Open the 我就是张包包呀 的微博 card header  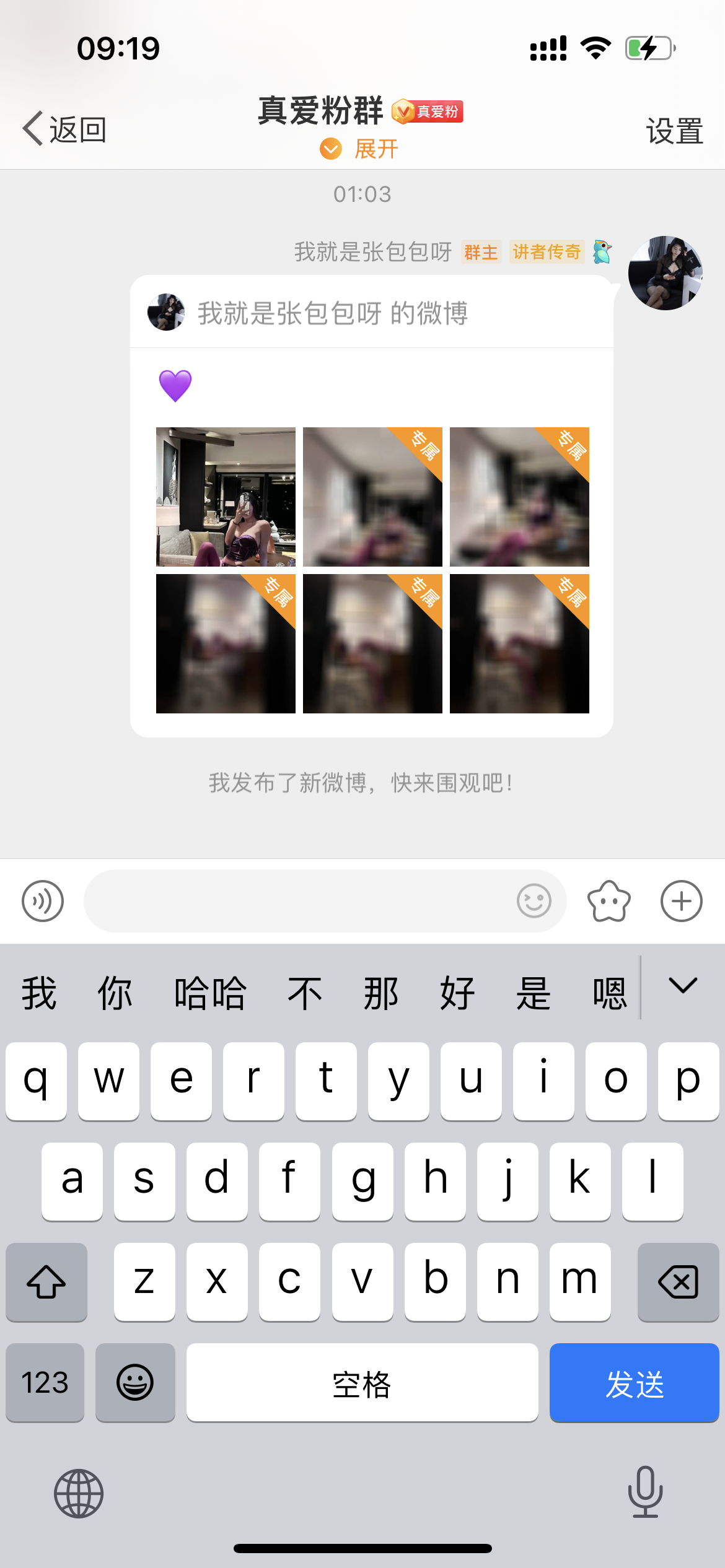pyautogui.click(x=332, y=313)
